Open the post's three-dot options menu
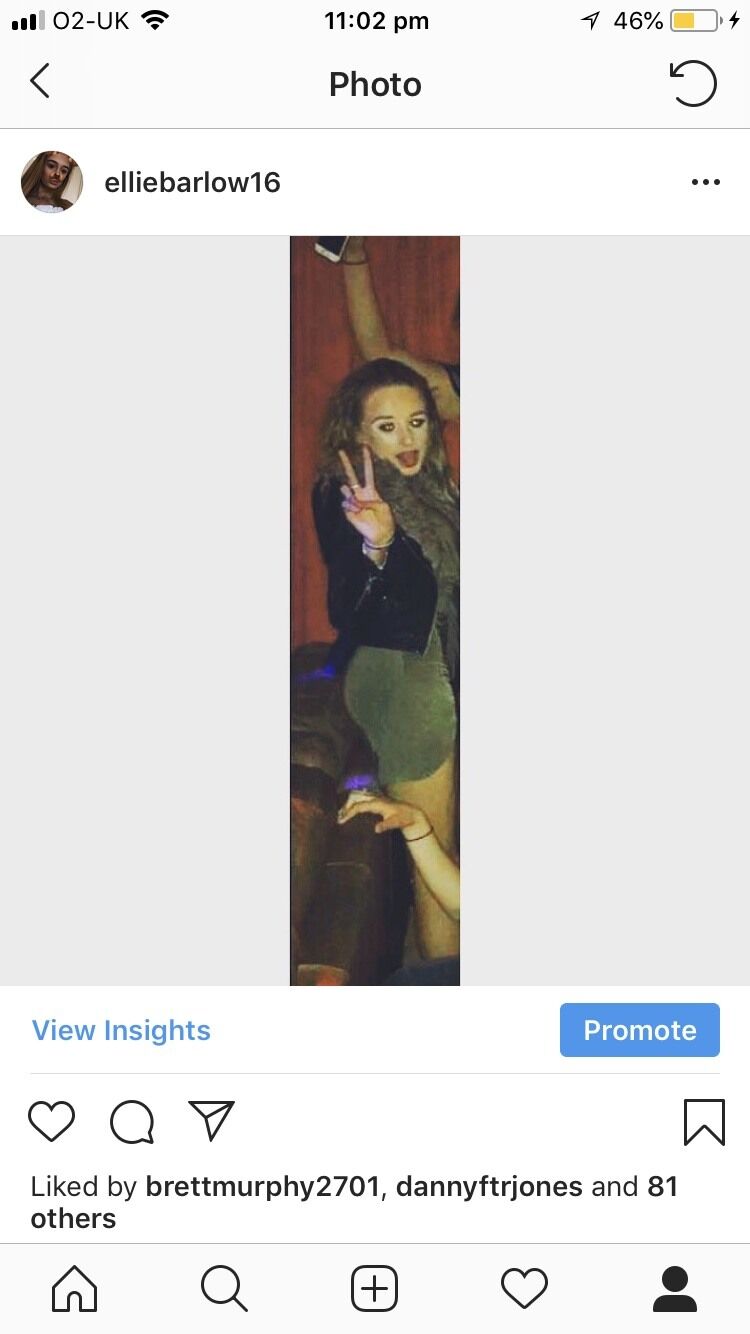 click(x=705, y=182)
